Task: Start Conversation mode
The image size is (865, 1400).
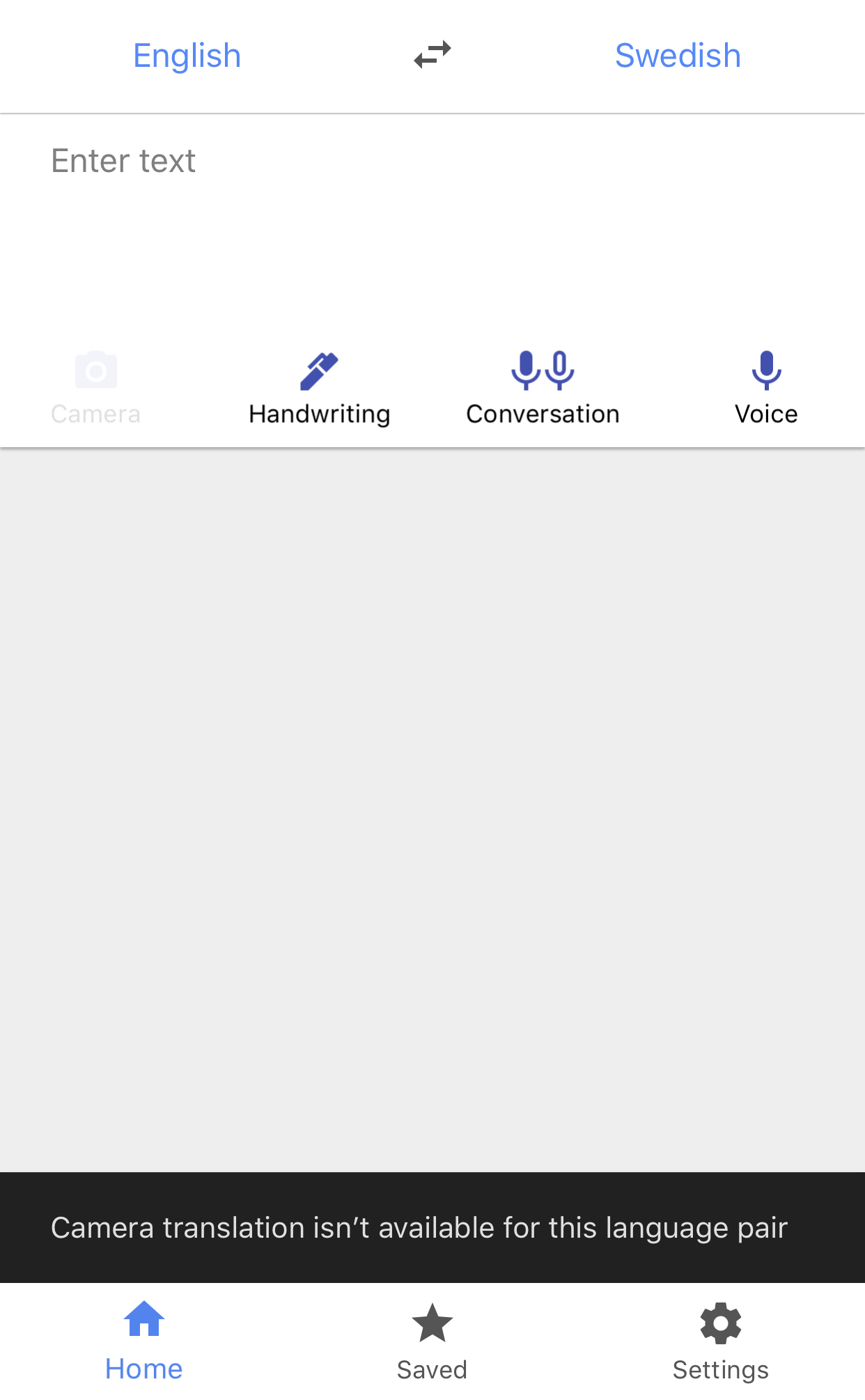Action: [543, 387]
